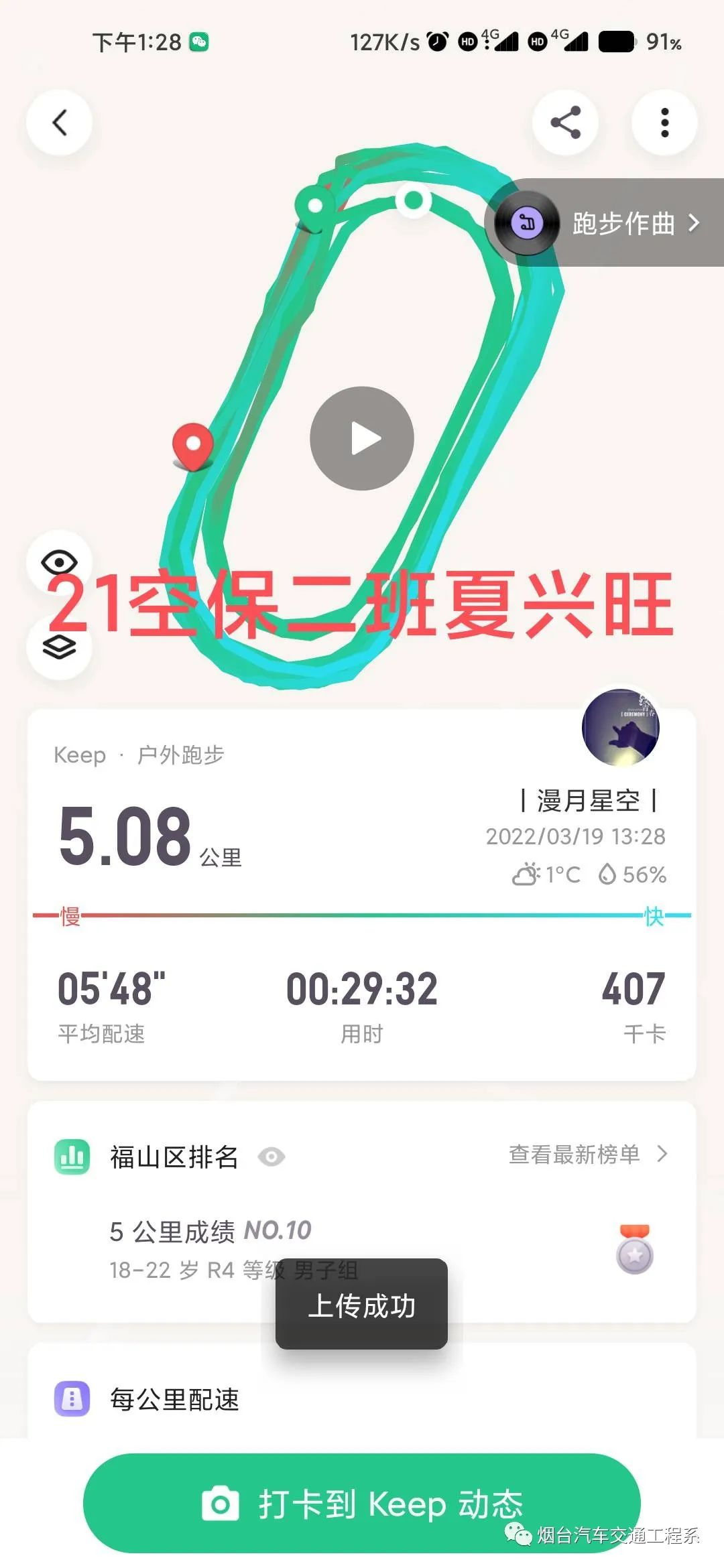Open the three-dot overflow menu
This screenshot has height=1568, width=724.
[x=664, y=123]
